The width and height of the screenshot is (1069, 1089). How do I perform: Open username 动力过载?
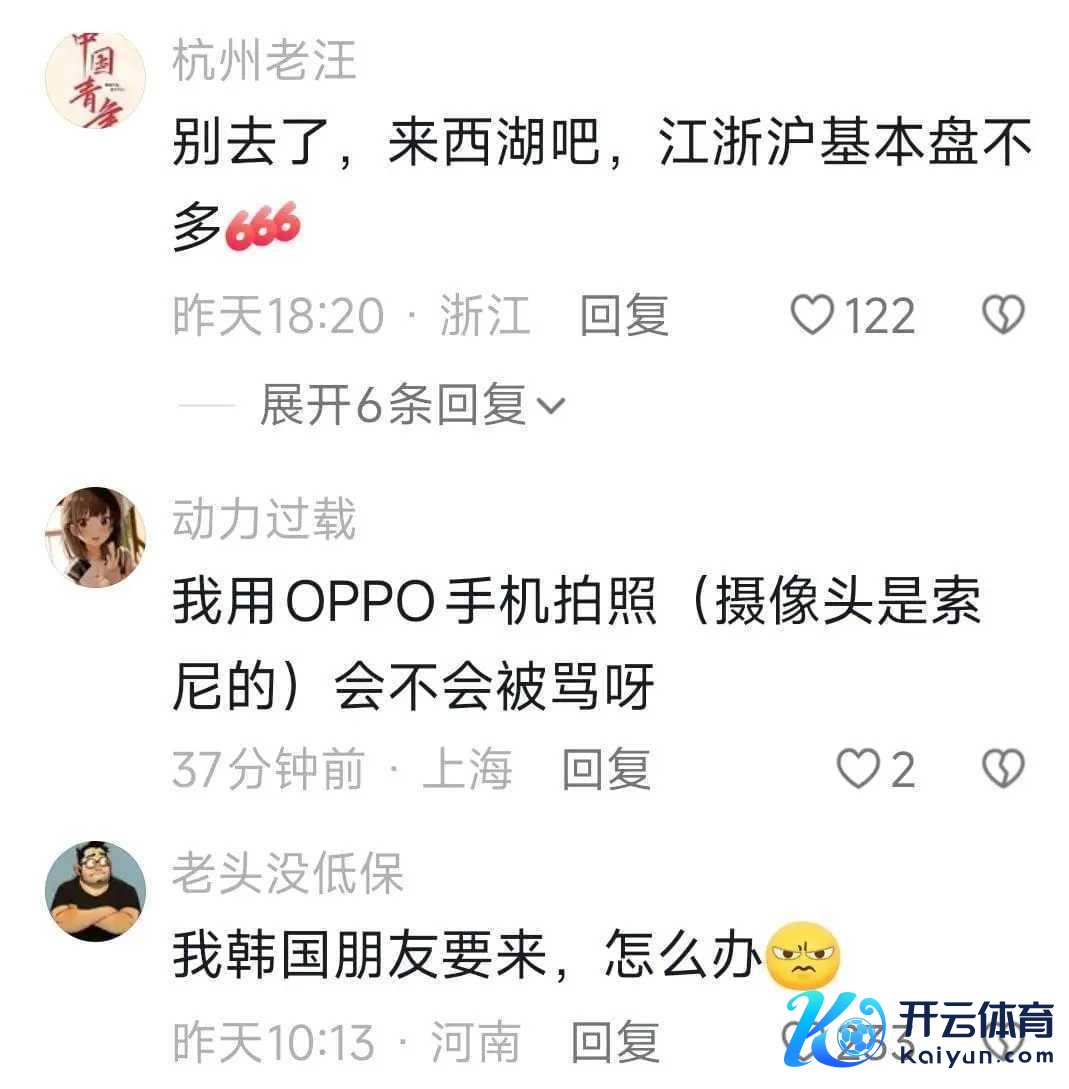(x=265, y=521)
